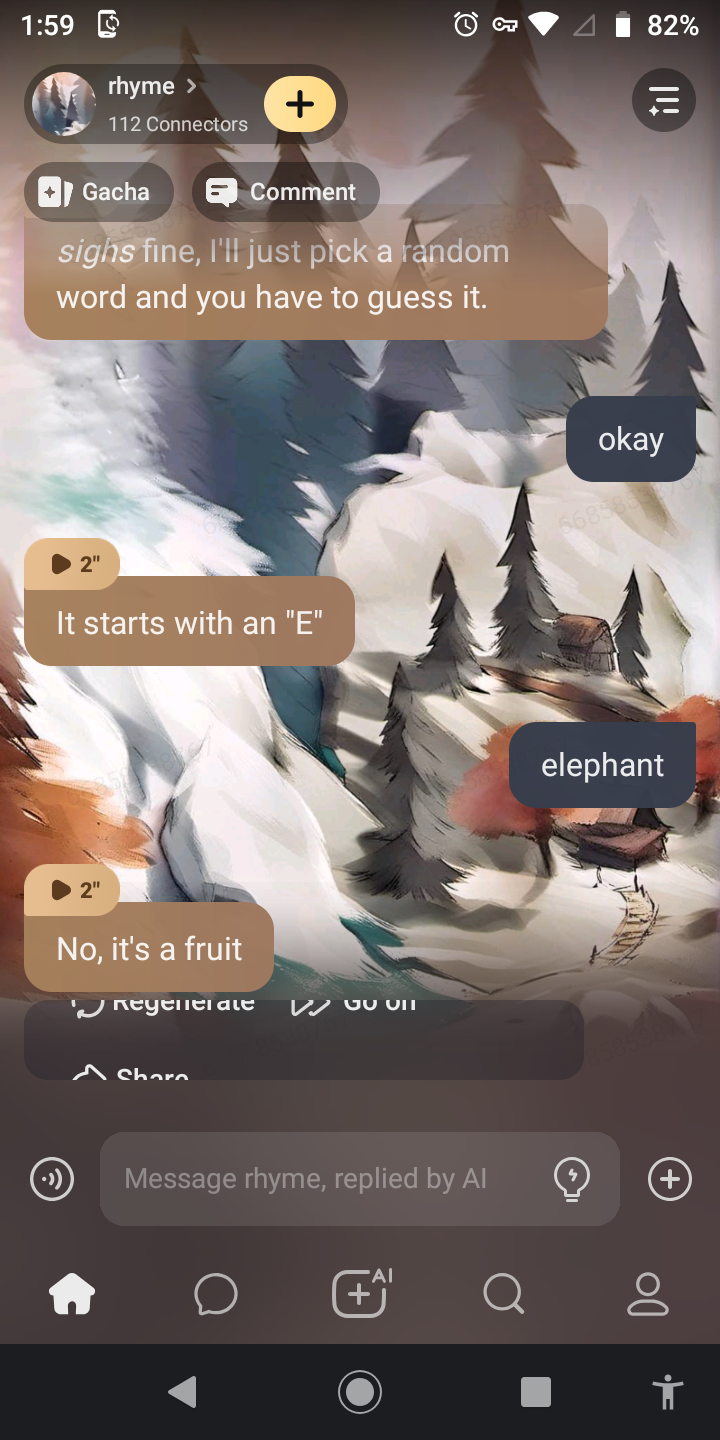Open the Gacha chip
This screenshot has height=1440, width=720.
98,192
